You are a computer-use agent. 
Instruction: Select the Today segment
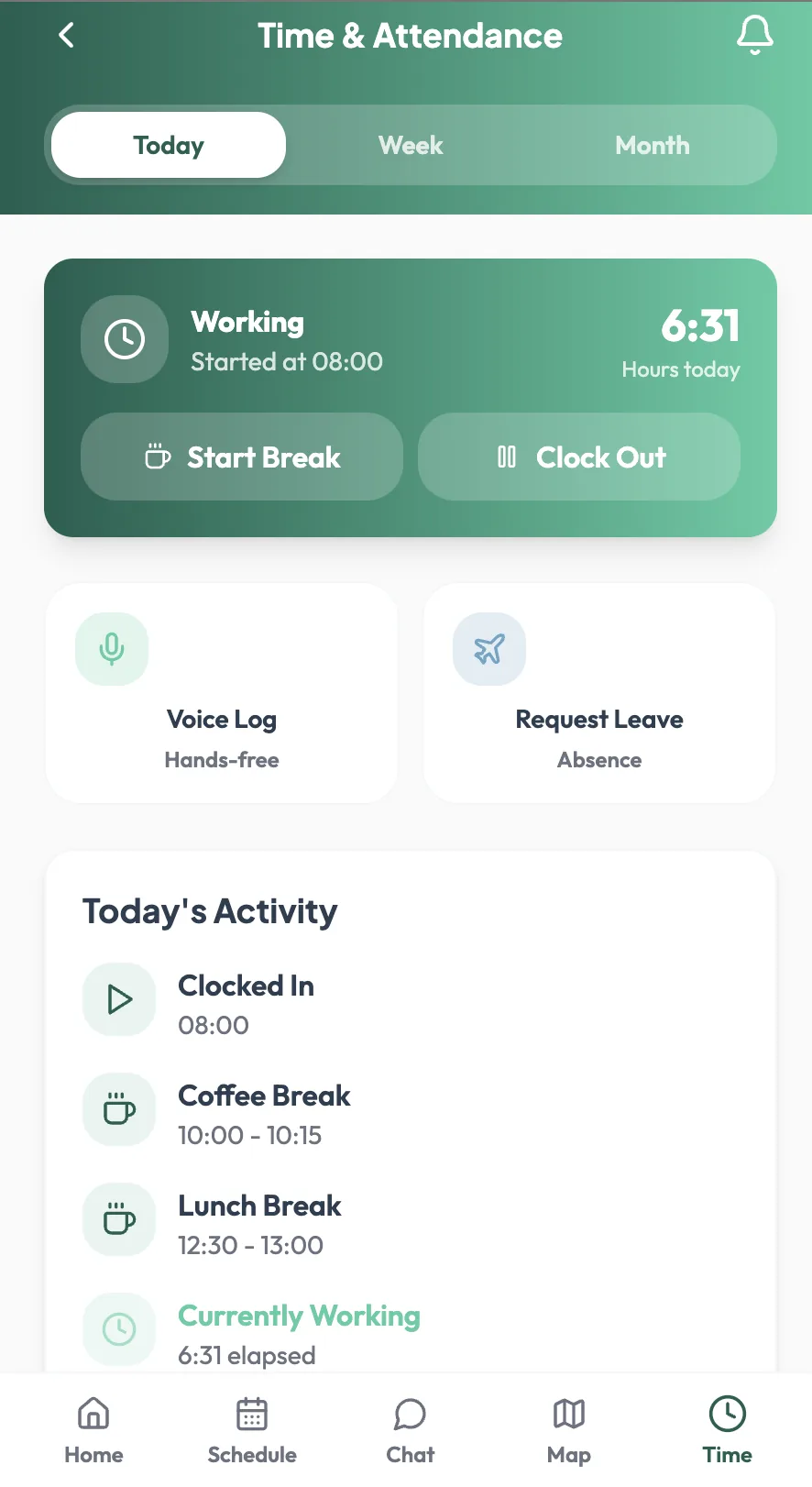tap(169, 145)
